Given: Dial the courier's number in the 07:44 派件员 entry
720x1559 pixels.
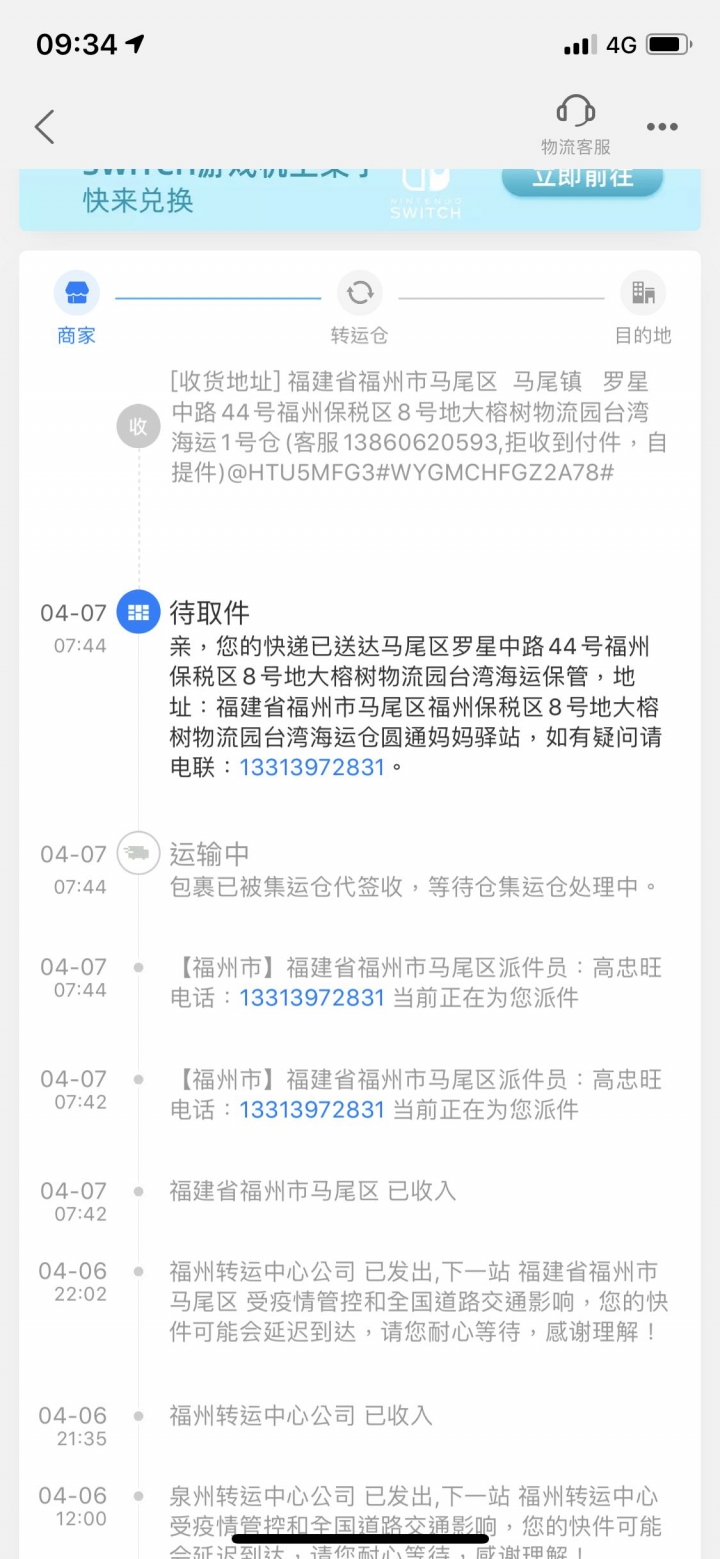Looking at the screenshot, I should pos(312,998).
